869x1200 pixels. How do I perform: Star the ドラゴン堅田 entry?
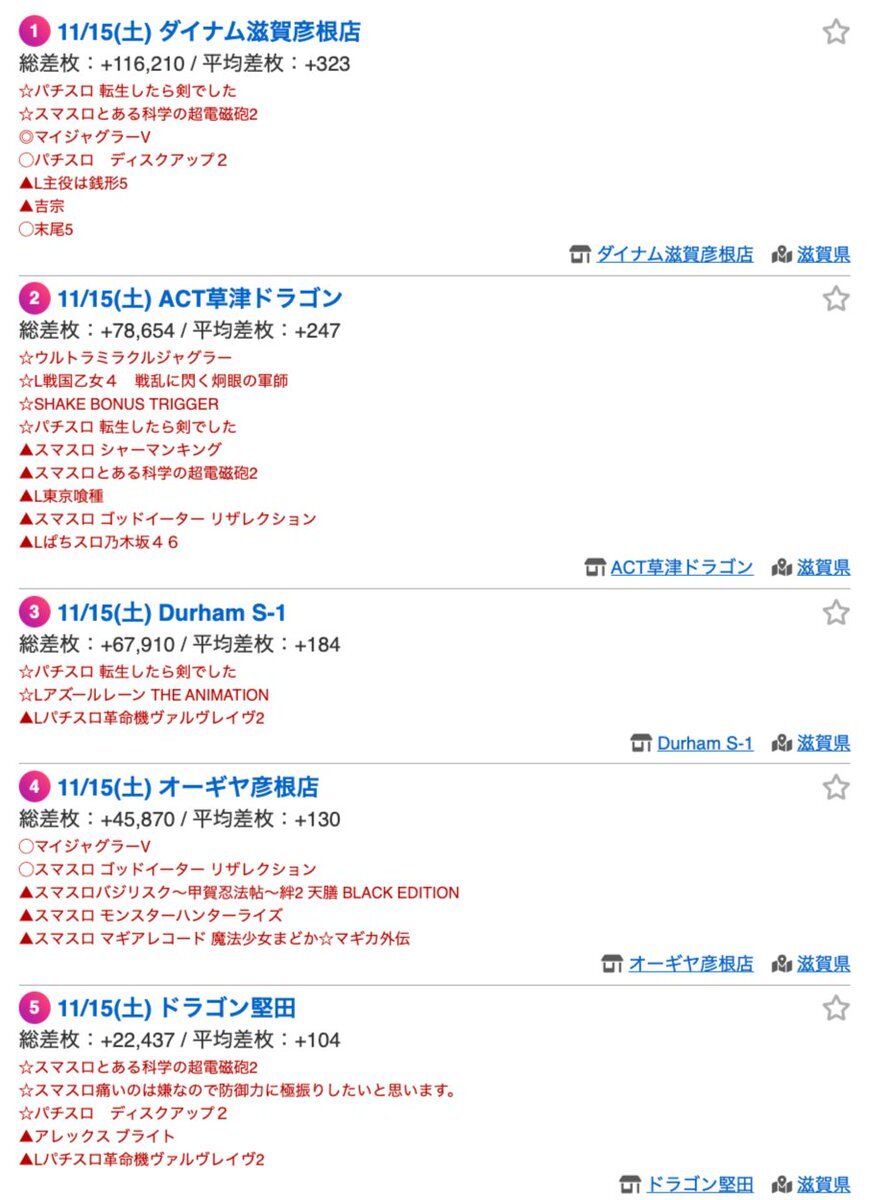coord(836,1008)
